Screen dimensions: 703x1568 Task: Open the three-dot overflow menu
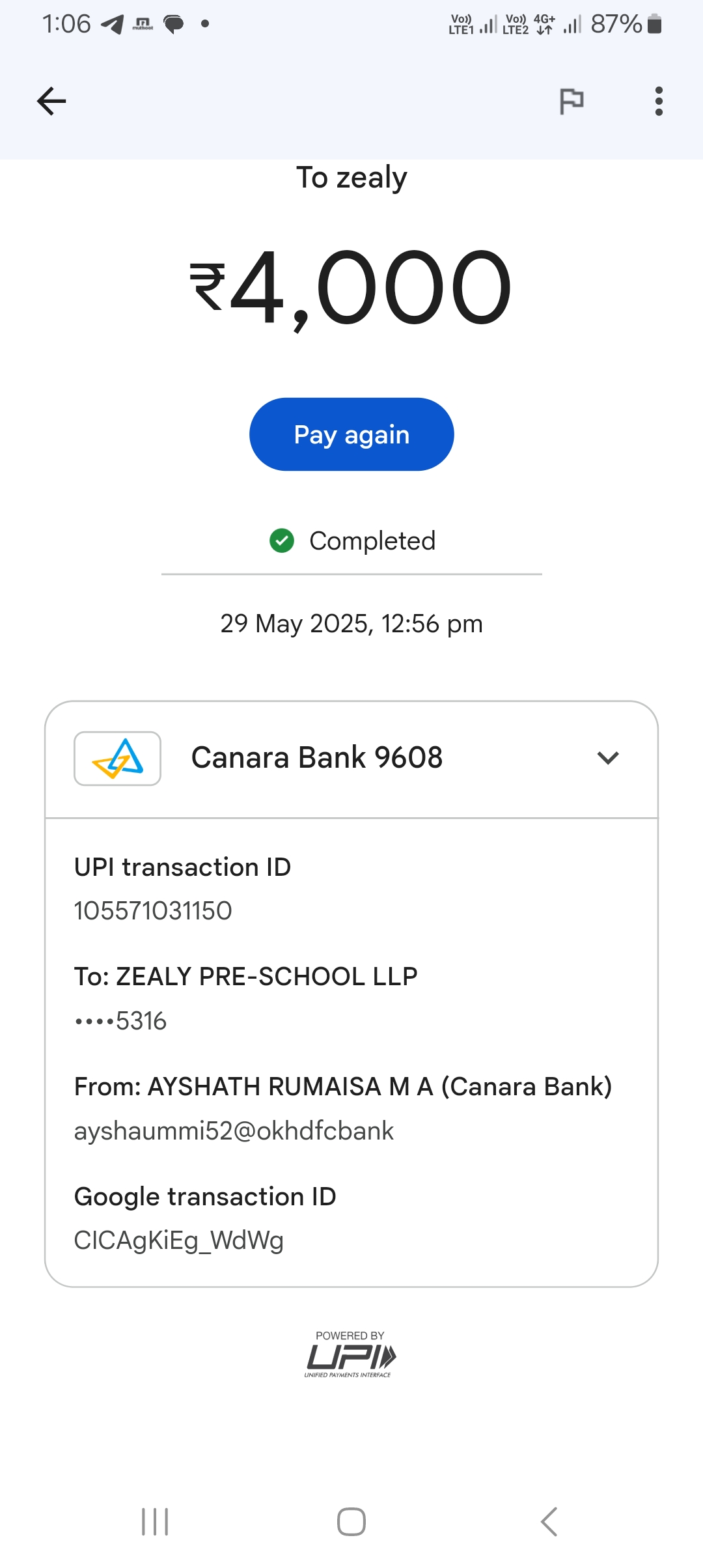[659, 102]
